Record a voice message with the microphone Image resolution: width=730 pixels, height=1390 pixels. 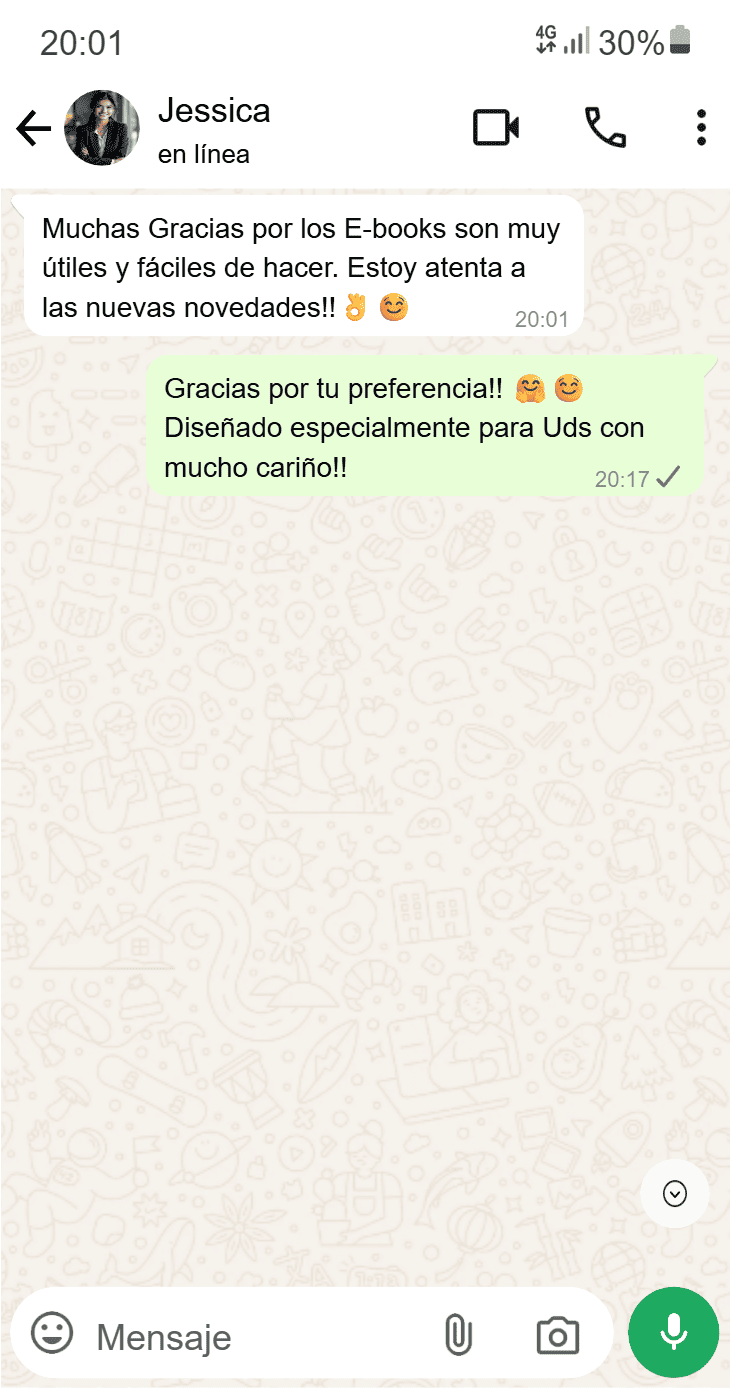(x=673, y=1332)
